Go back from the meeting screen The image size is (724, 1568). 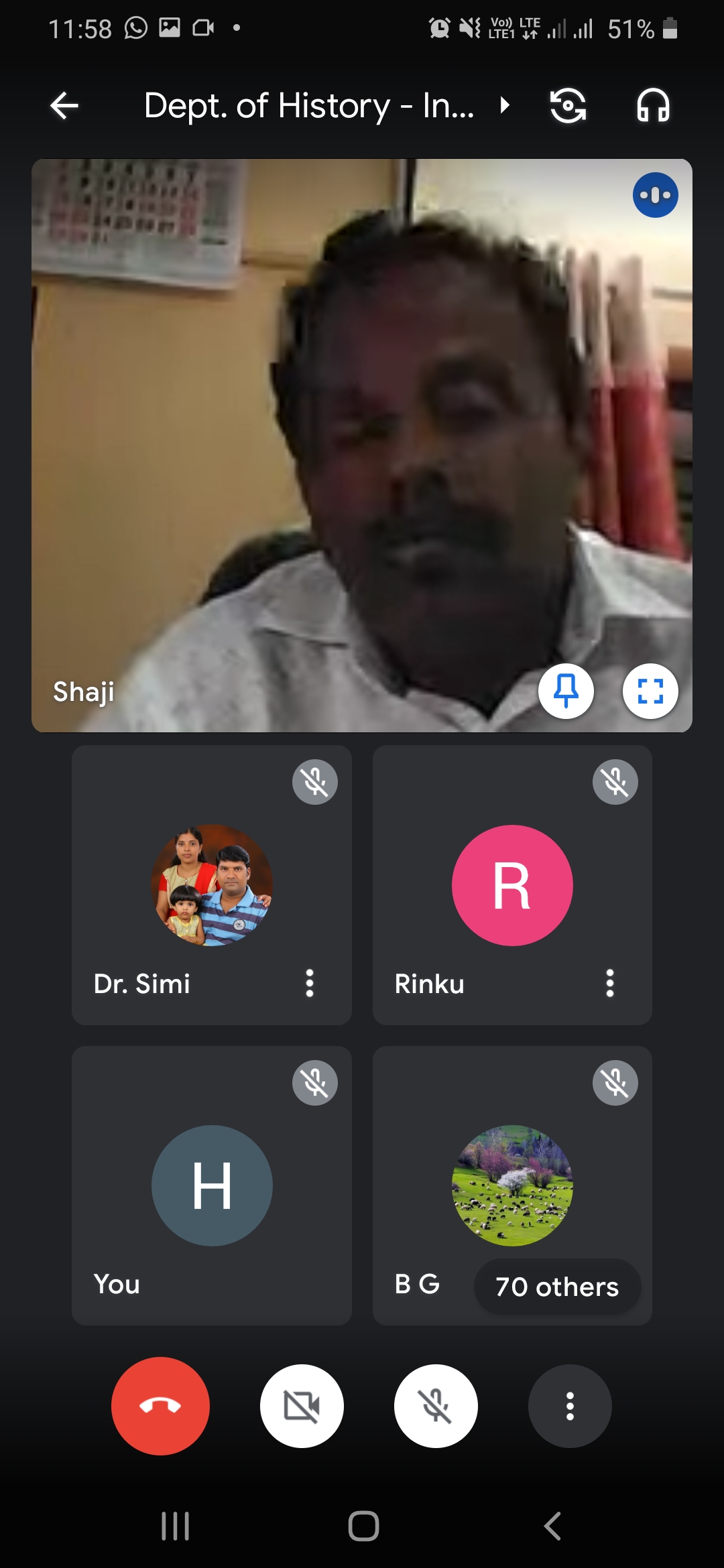pyautogui.click(x=65, y=106)
